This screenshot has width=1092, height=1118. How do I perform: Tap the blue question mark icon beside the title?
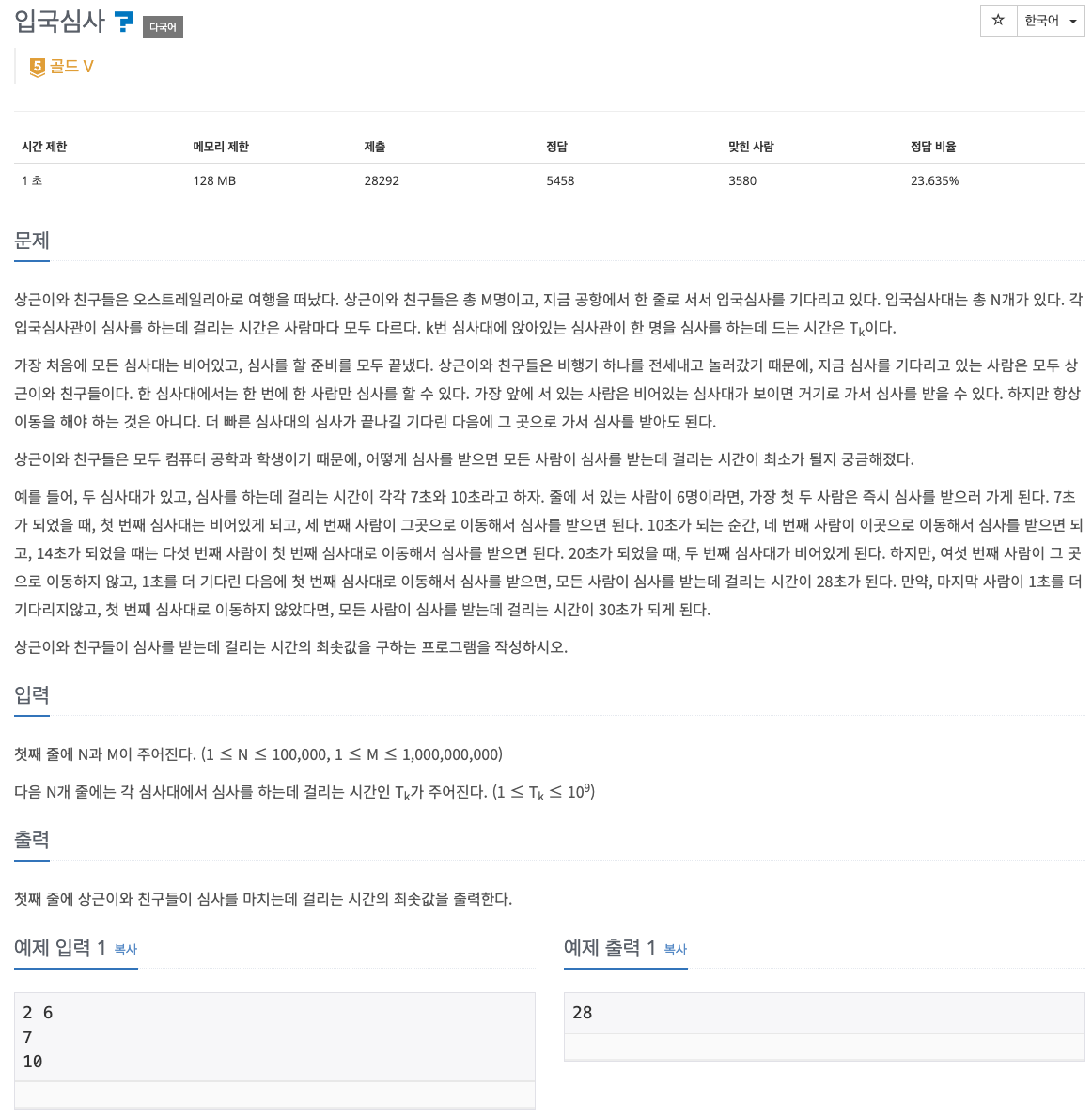pos(123,21)
